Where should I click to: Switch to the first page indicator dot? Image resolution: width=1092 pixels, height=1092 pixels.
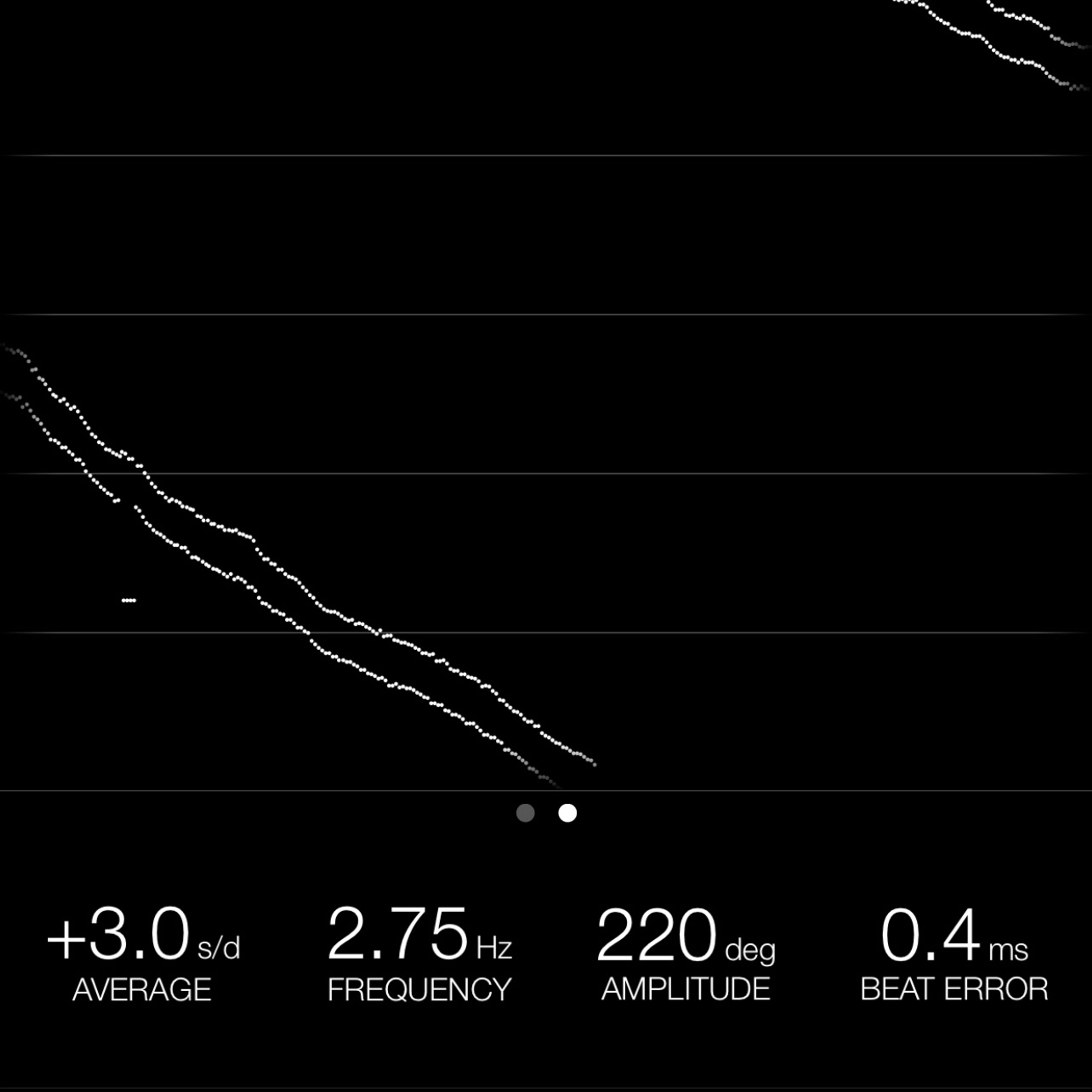(x=525, y=813)
